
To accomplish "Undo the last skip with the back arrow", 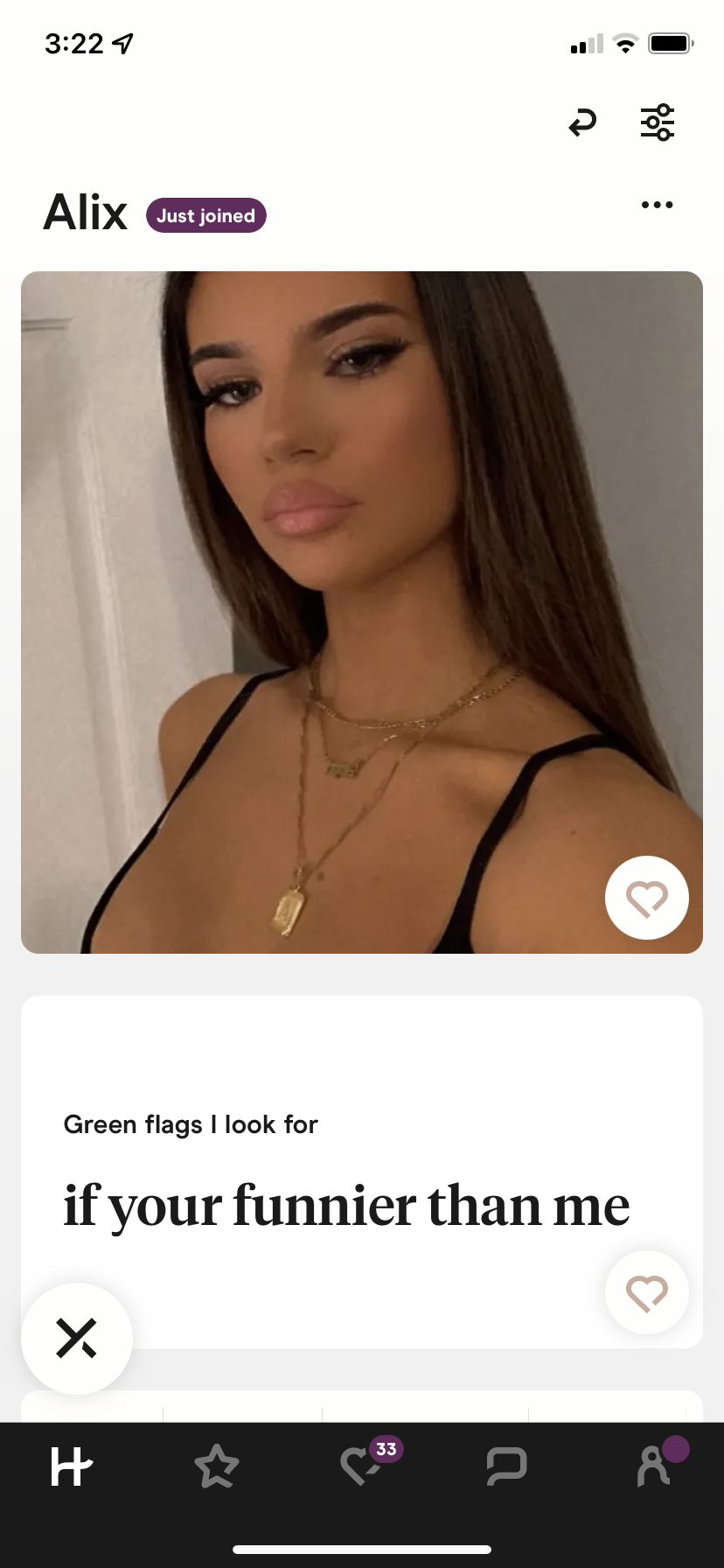I will tap(582, 122).
